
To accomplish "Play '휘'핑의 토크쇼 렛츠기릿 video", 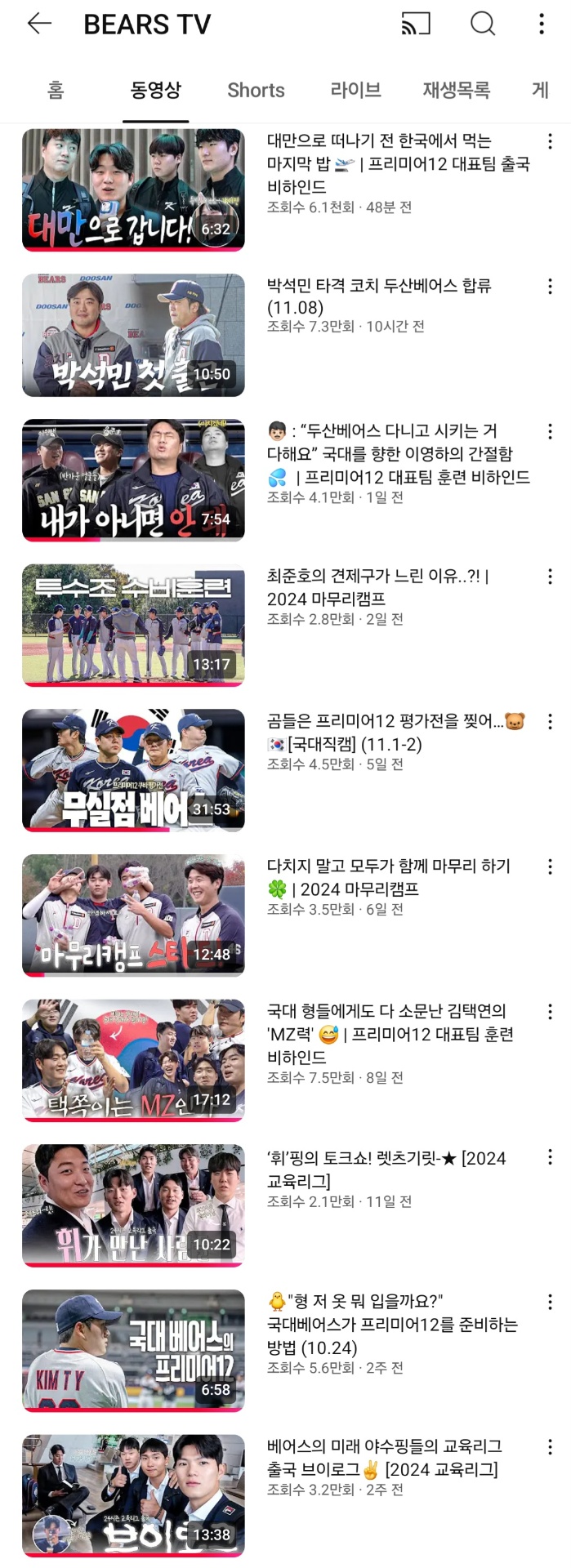I will pyautogui.click(x=133, y=1205).
